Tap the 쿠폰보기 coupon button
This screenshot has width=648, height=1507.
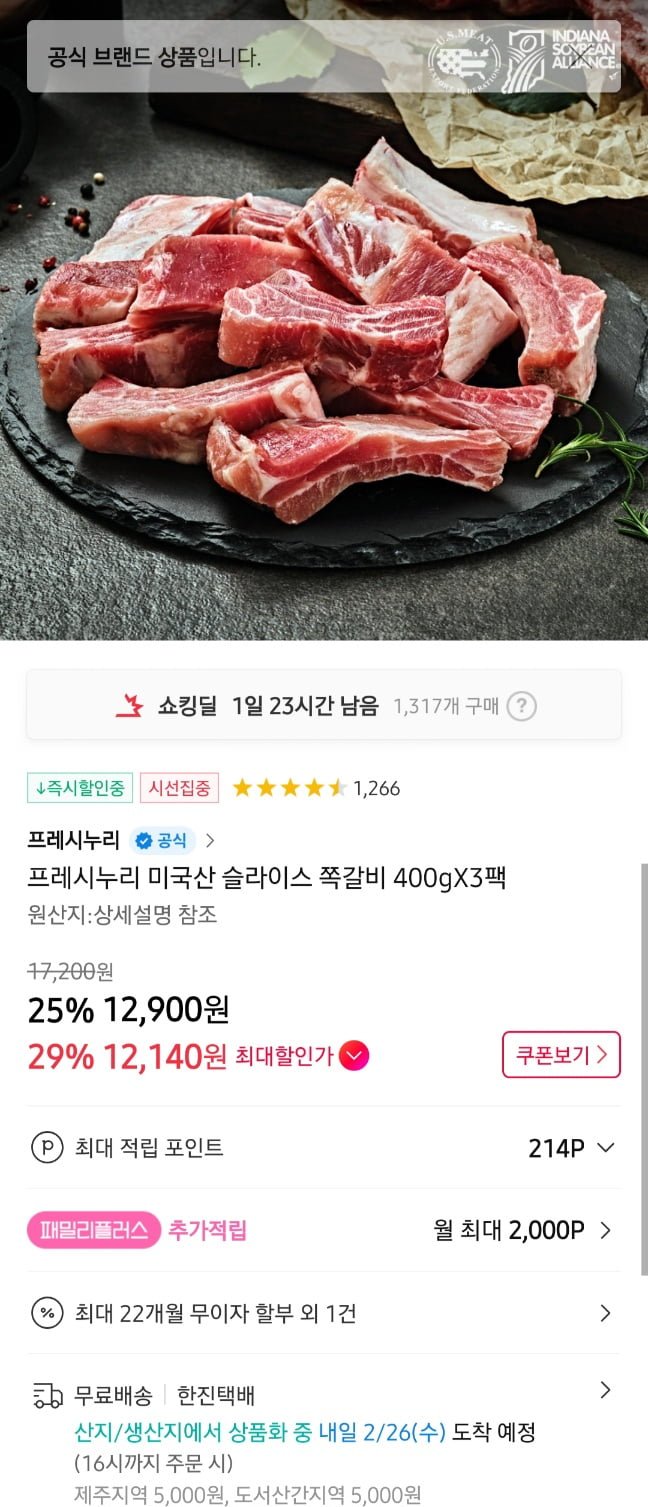pos(561,1055)
